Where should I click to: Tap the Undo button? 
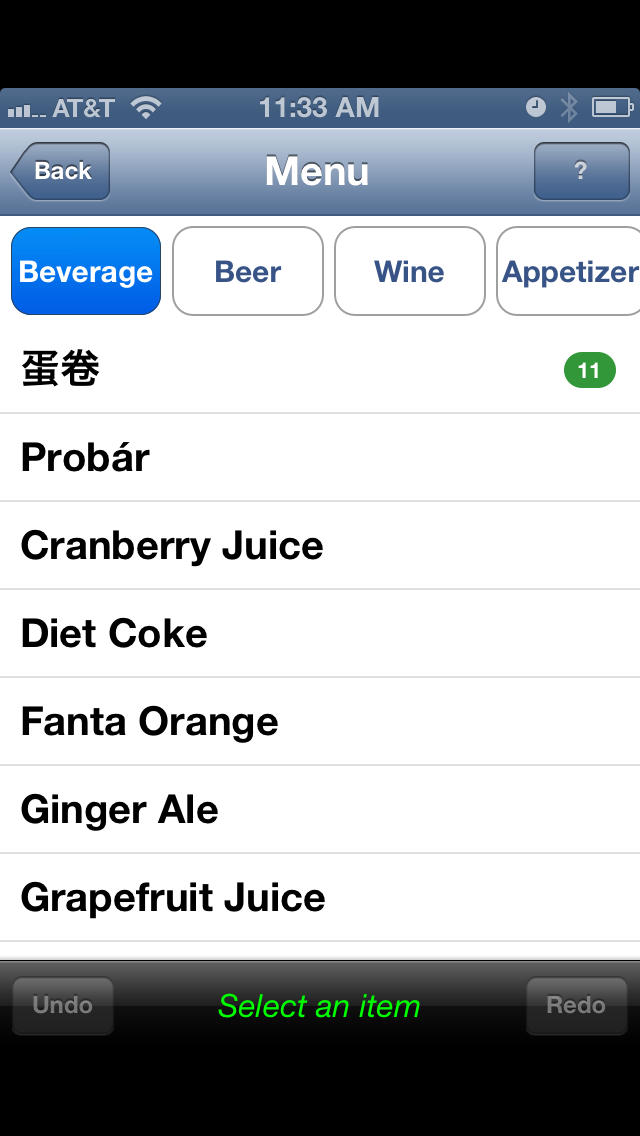(63, 1006)
